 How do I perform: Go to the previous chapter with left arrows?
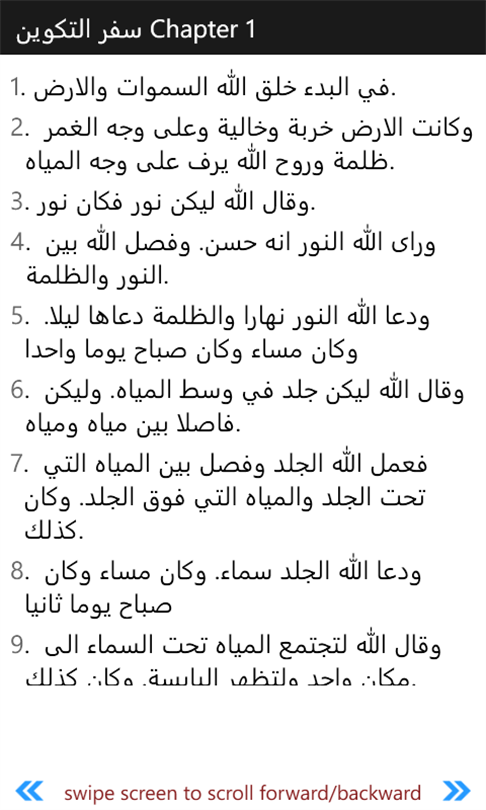pyautogui.click(x=29, y=790)
